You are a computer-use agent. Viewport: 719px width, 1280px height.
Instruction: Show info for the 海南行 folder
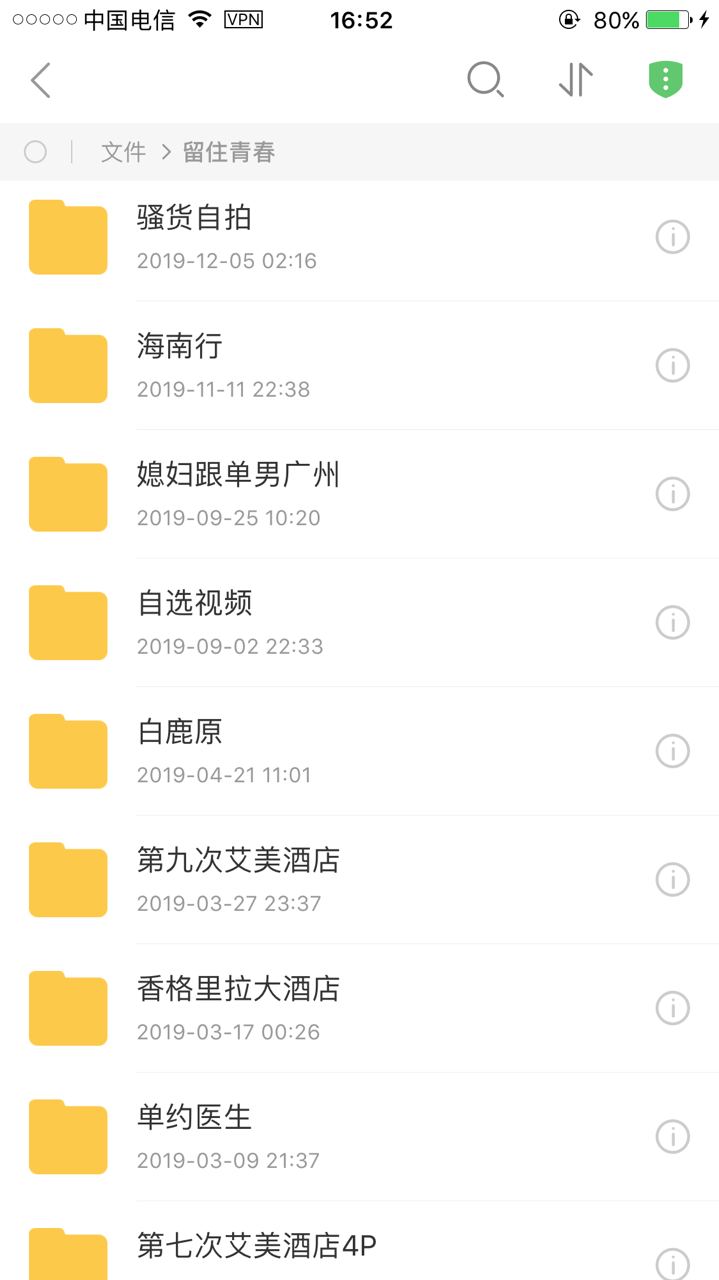(672, 366)
